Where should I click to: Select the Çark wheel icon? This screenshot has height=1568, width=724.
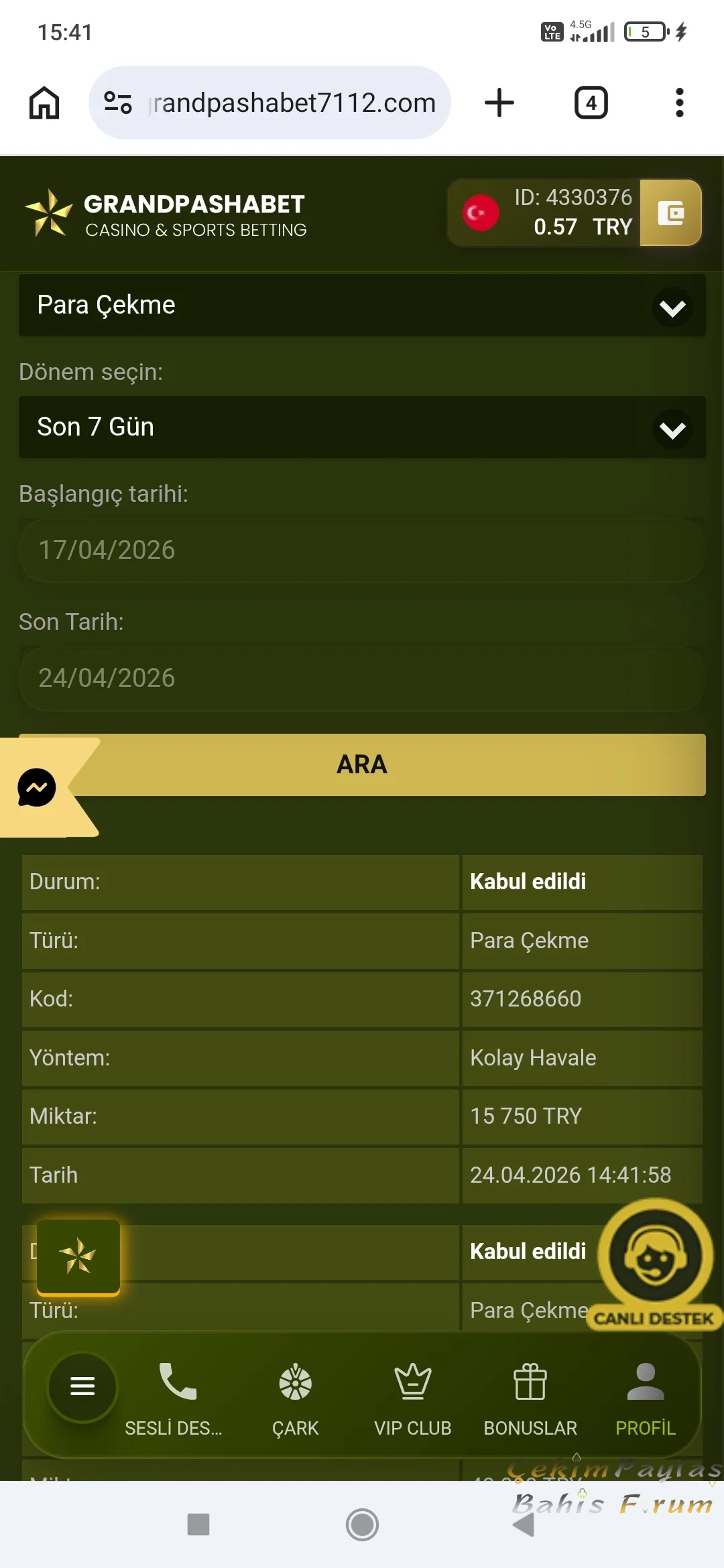coord(294,1380)
